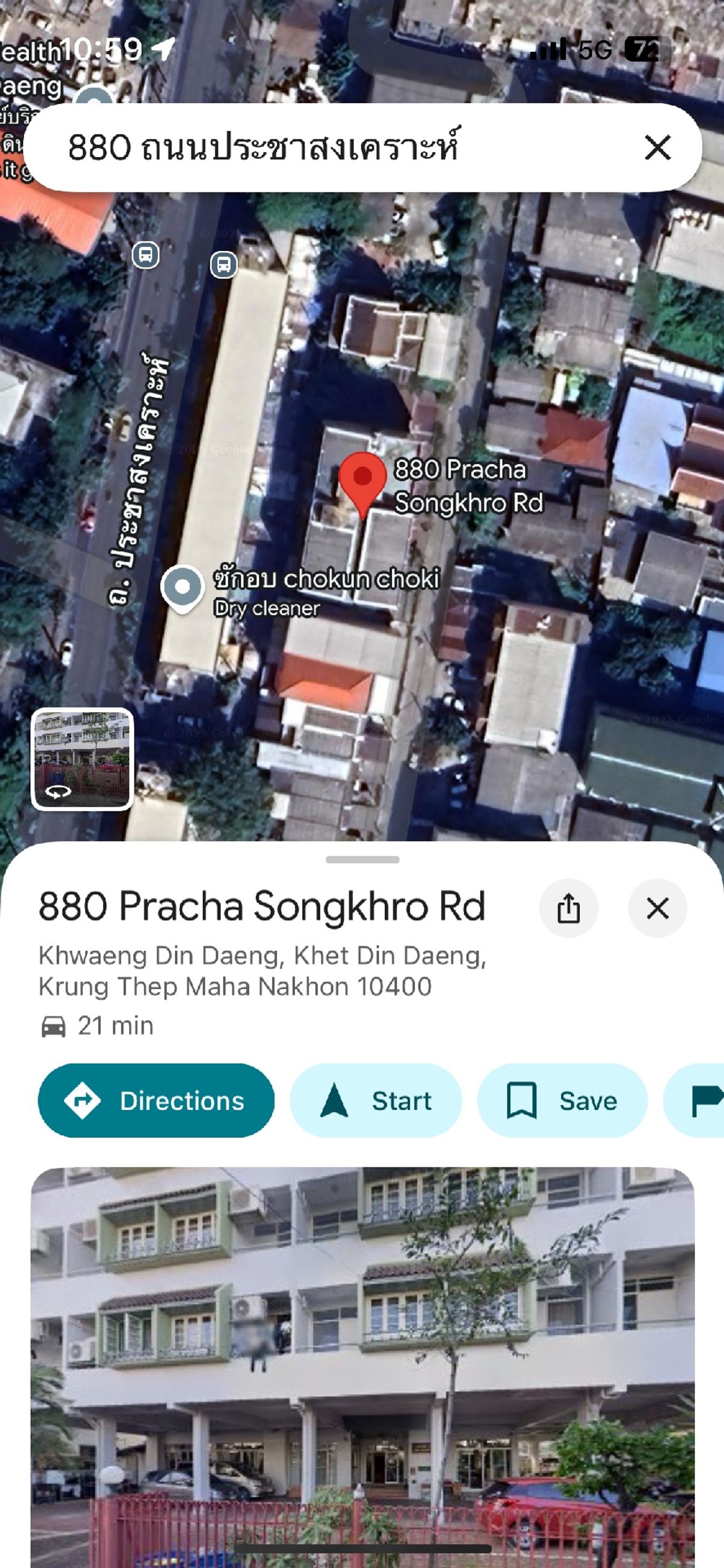This screenshot has width=724, height=1568.
Task: Close the place details panel
Action: [657, 908]
